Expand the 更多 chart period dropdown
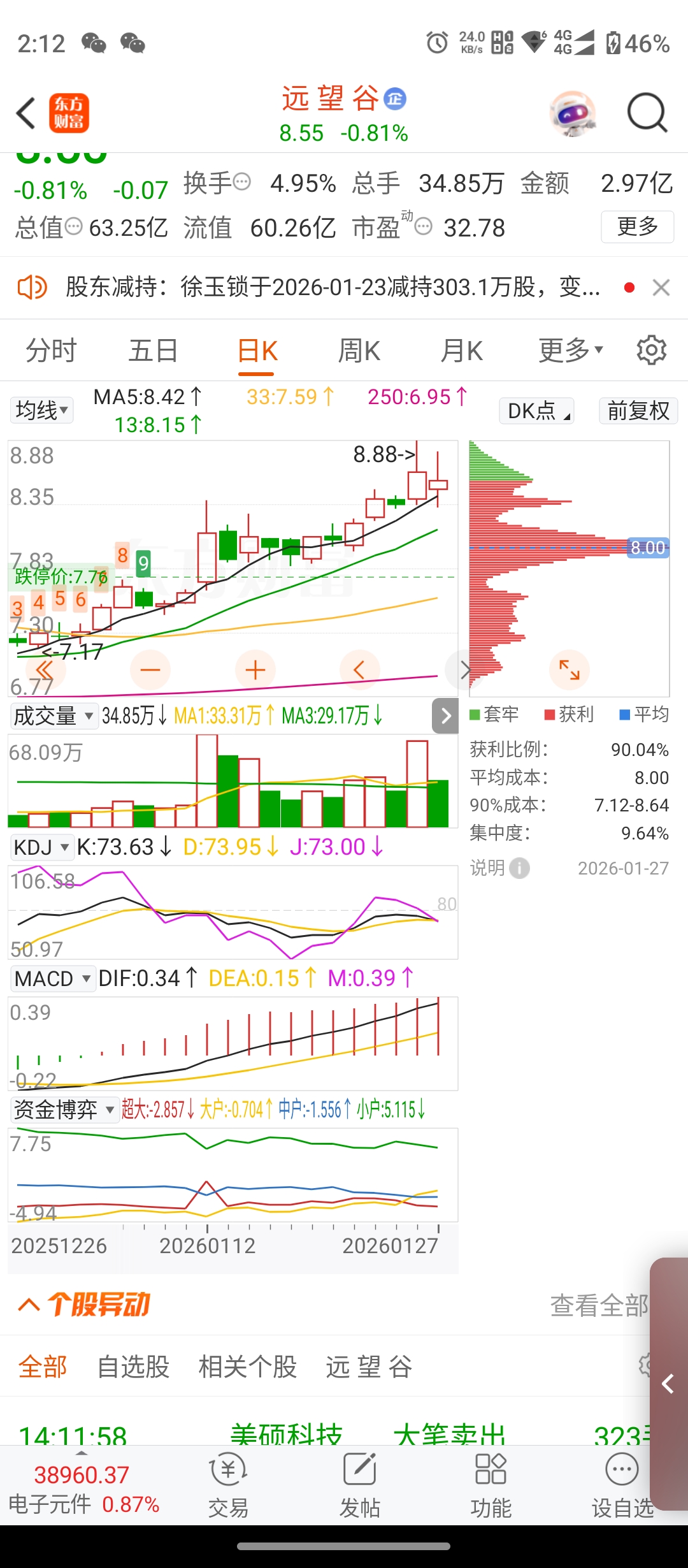Screen dimensions: 688x1568 (570, 351)
